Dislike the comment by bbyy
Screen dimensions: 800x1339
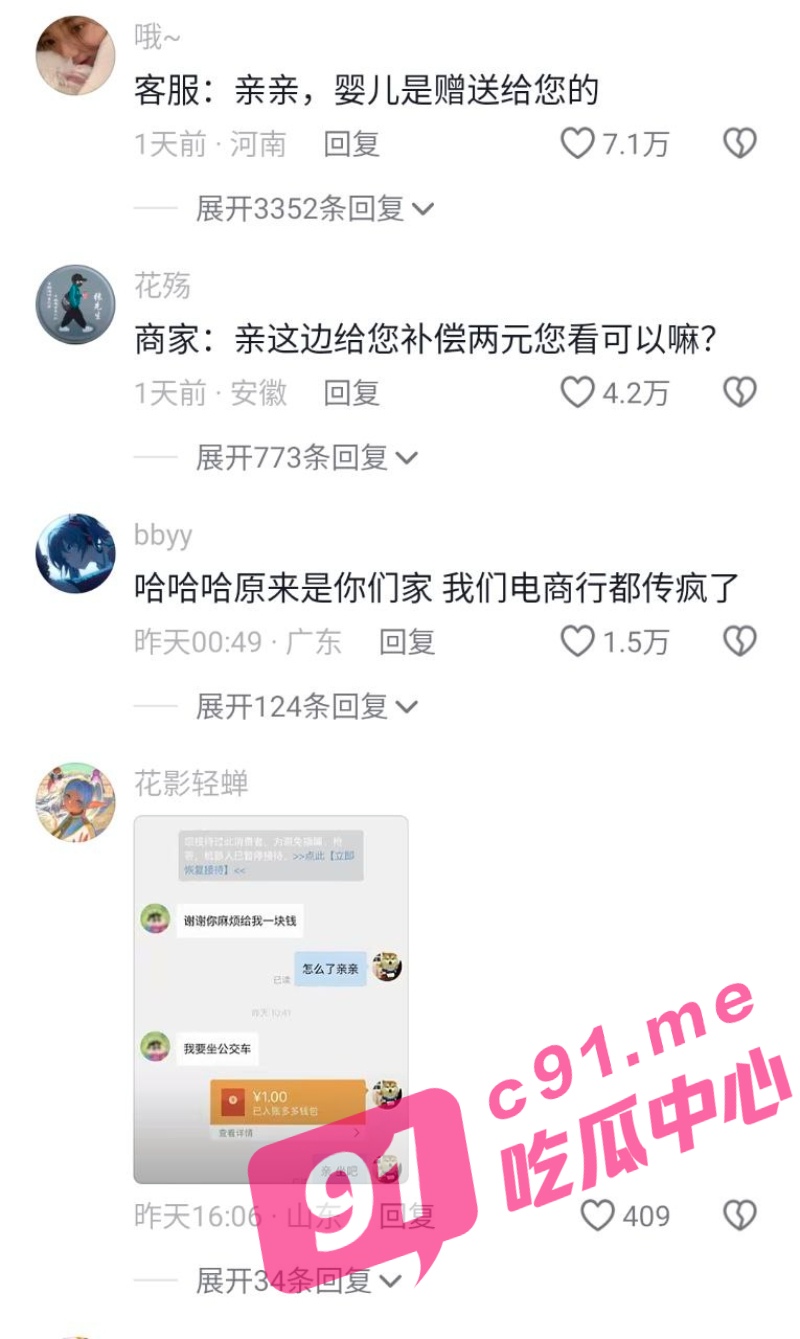(x=740, y=642)
